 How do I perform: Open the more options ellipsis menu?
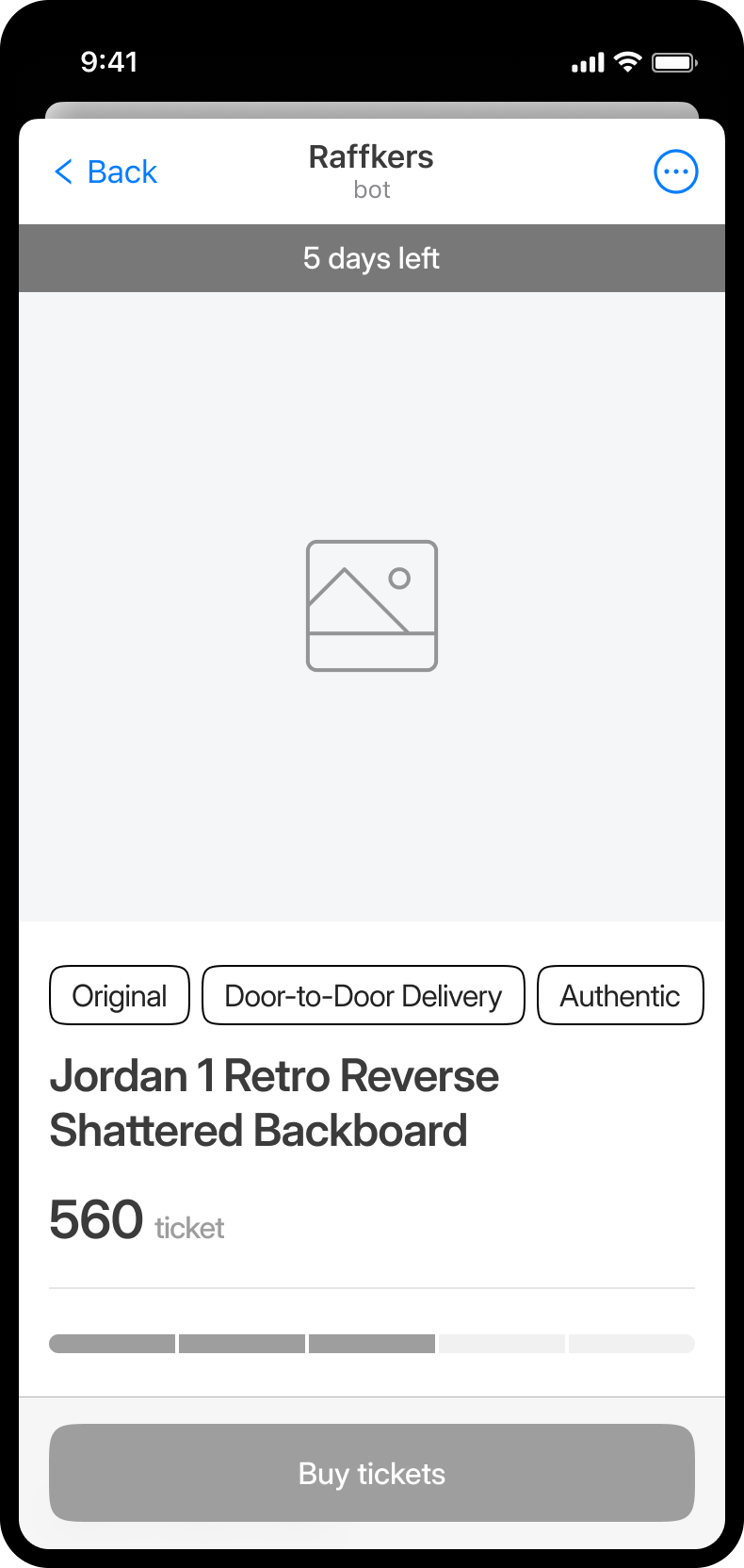point(675,172)
